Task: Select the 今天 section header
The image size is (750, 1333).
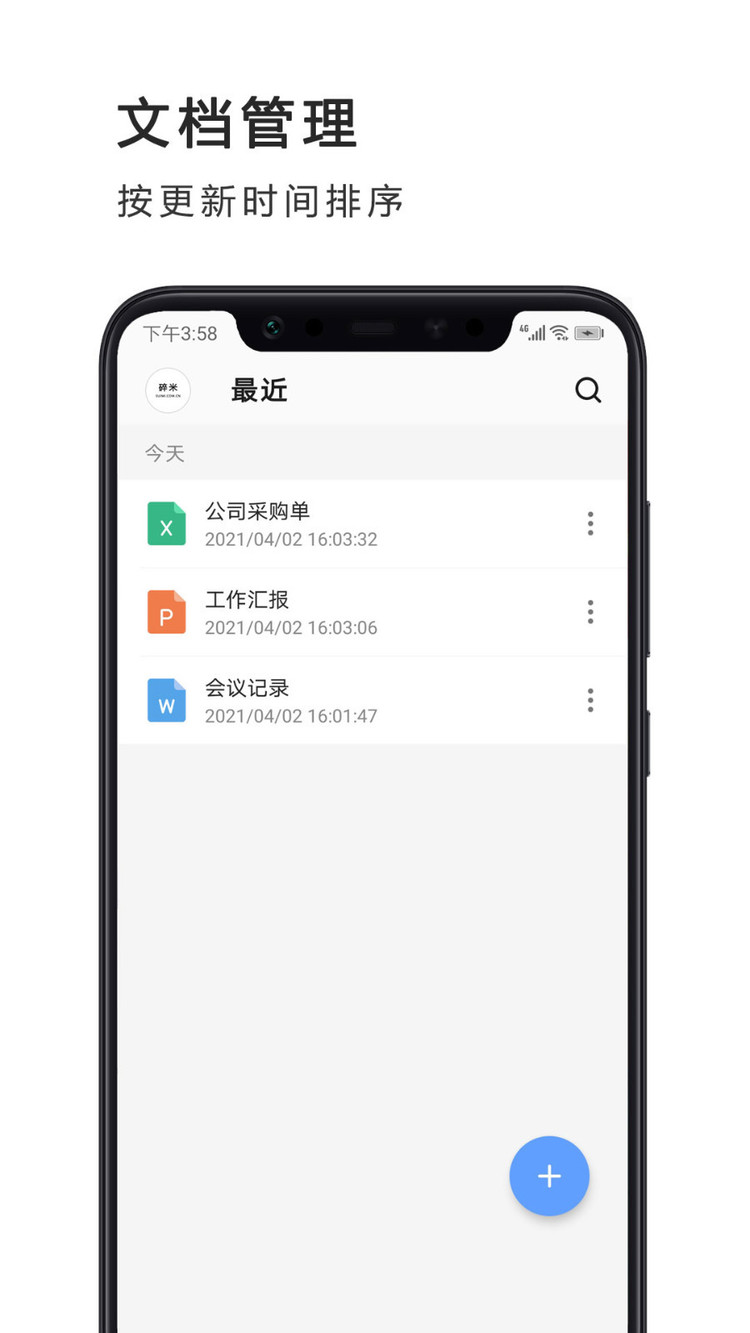Action: (163, 453)
